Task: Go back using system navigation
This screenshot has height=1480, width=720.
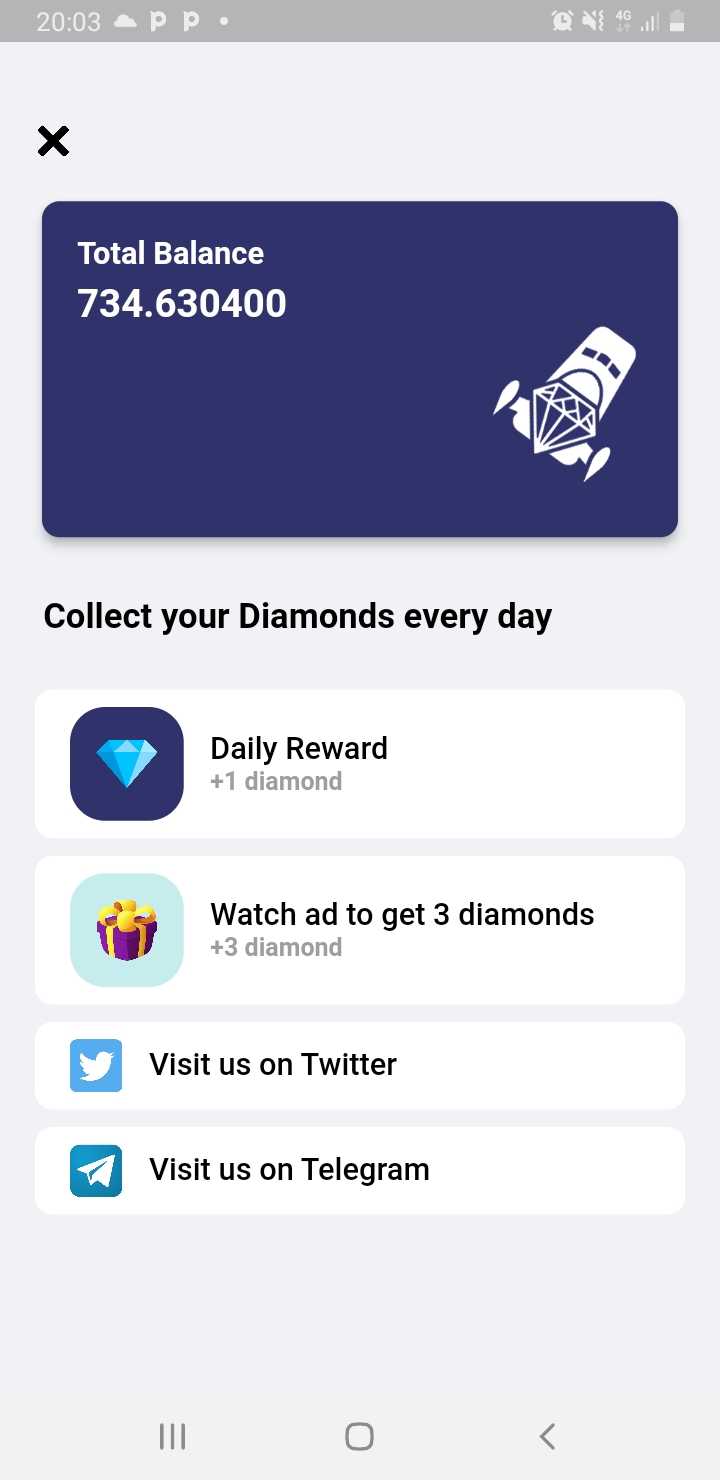Action: coord(547,1436)
